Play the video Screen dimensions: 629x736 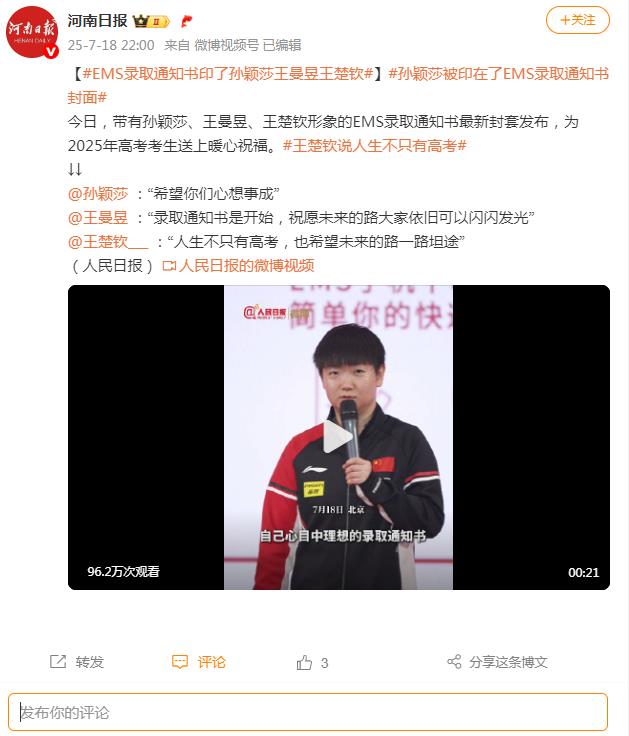pos(338,437)
